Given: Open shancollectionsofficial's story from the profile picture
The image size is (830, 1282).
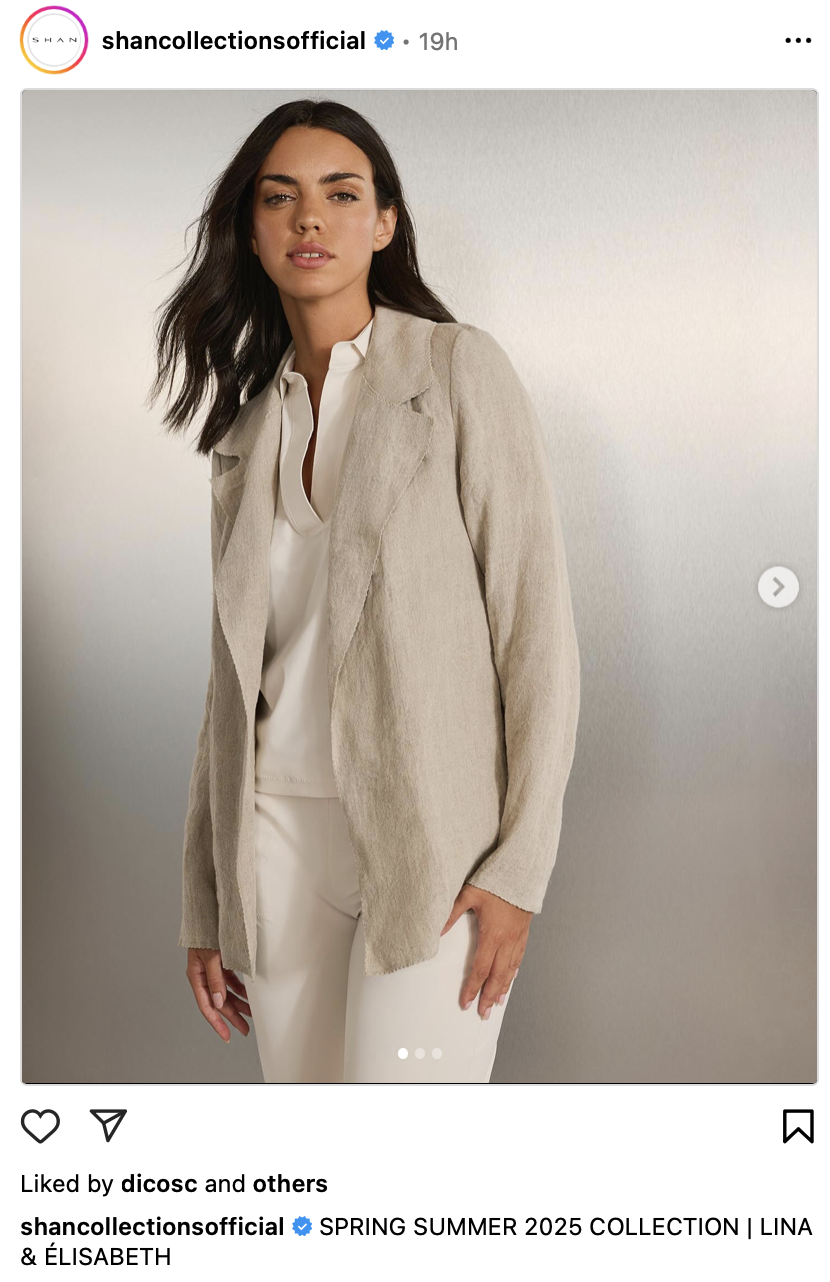Looking at the screenshot, I should (x=54, y=40).
